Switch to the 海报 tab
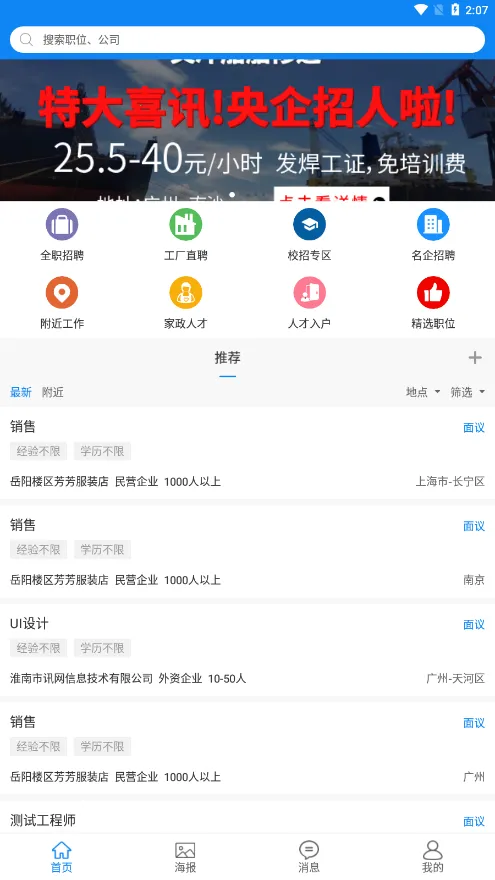 [185, 857]
